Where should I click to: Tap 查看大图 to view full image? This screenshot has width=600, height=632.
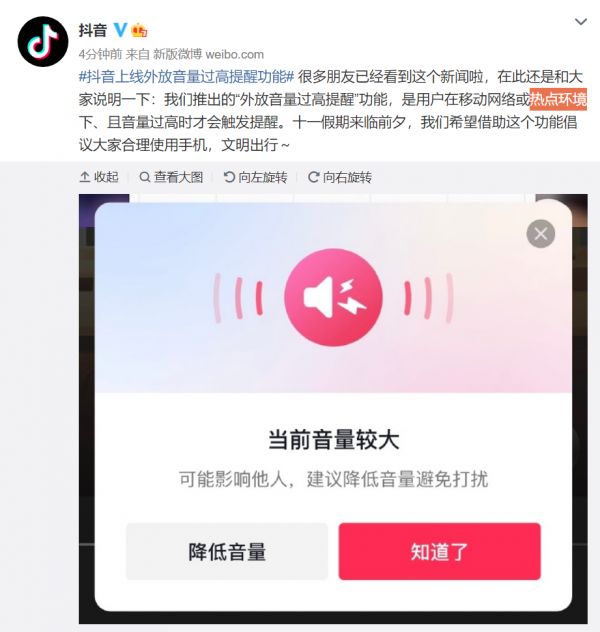click(x=171, y=177)
